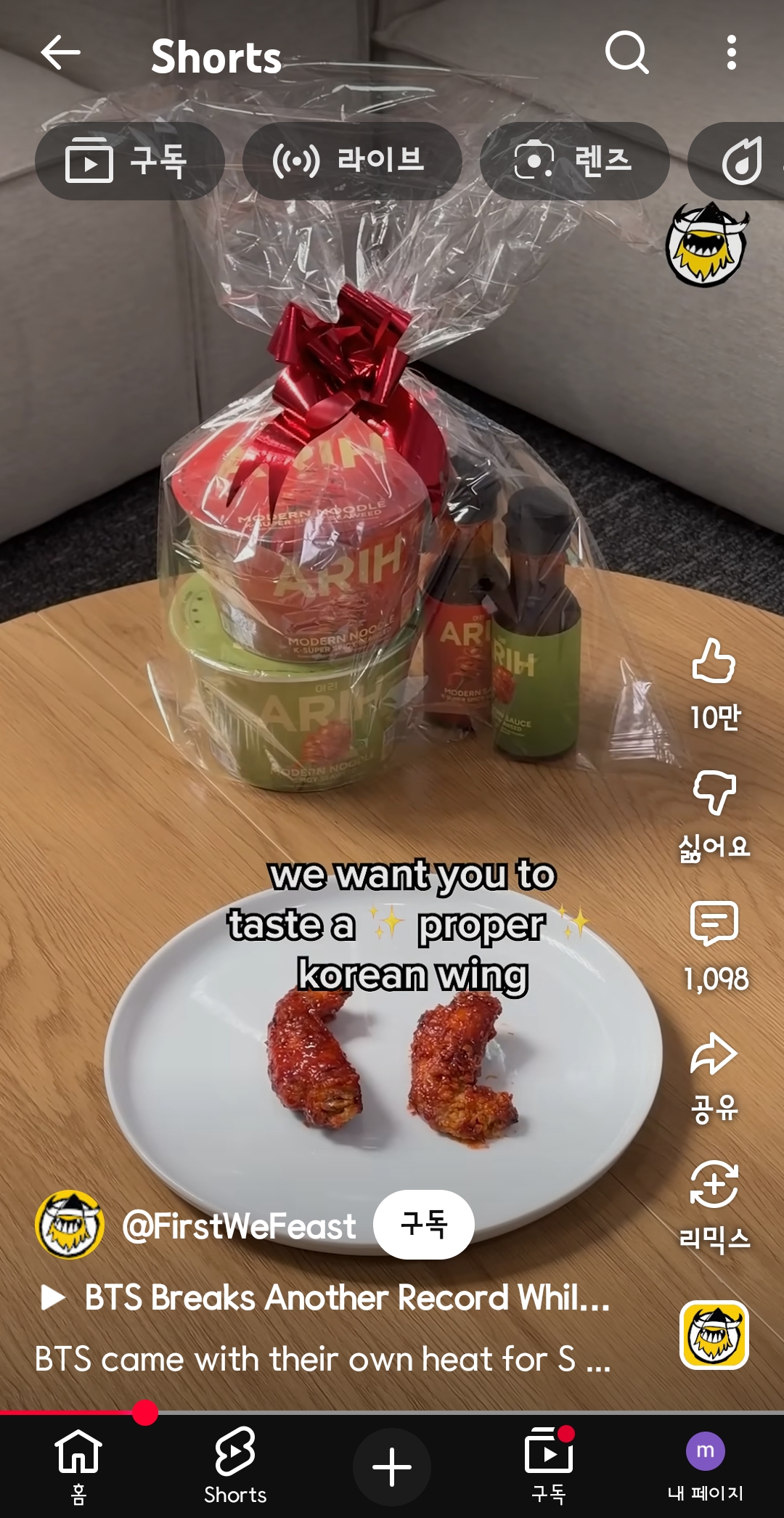Subscribe to FirstWeFeast with the white 구독 button
The height and width of the screenshot is (1518, 784).
point(424,1225)
